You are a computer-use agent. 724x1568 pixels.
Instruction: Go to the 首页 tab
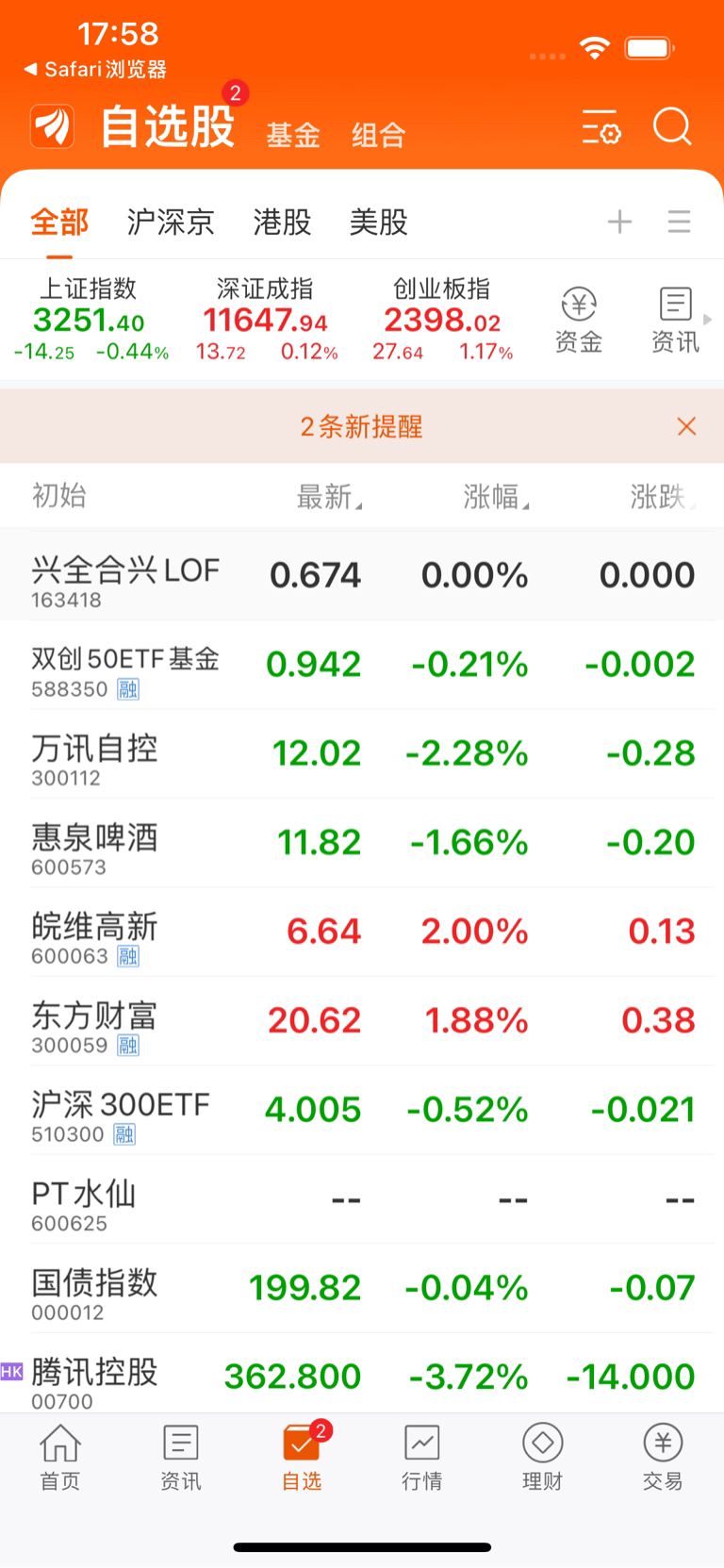[60, 1457]
